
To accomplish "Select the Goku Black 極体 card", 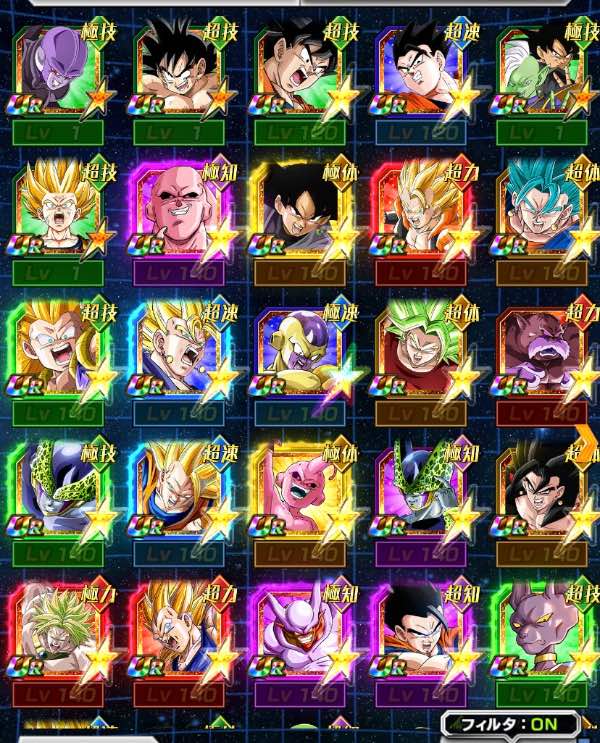I will pos(302,215).
